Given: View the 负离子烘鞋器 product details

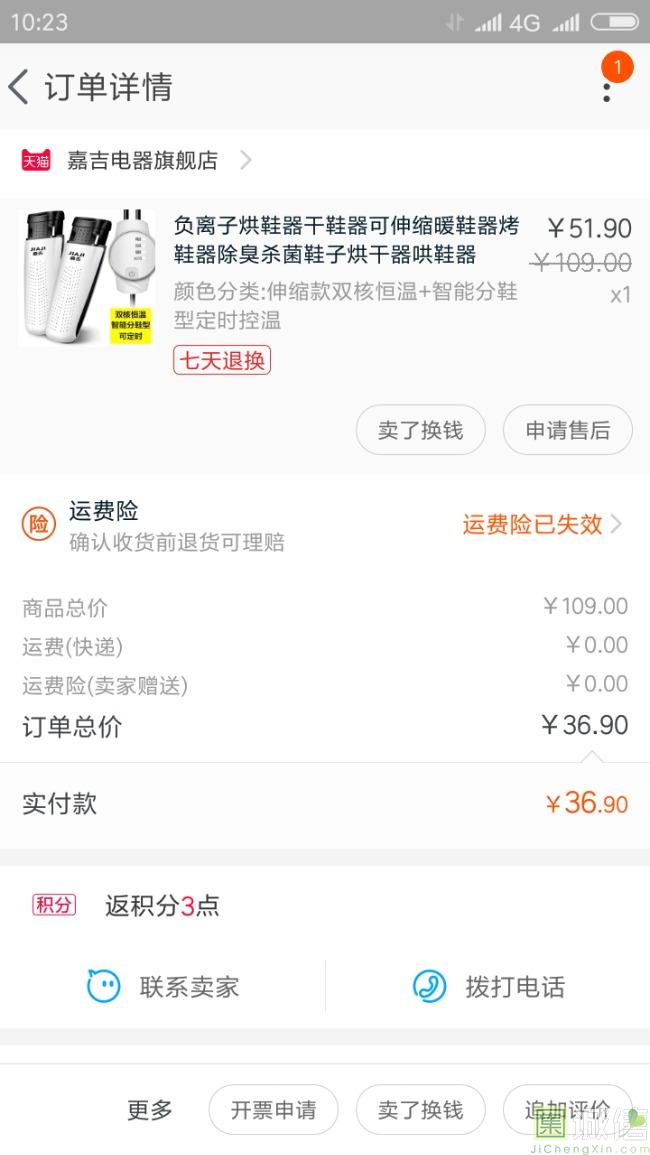Looking at the screenshot, I should tap(345, 241).
